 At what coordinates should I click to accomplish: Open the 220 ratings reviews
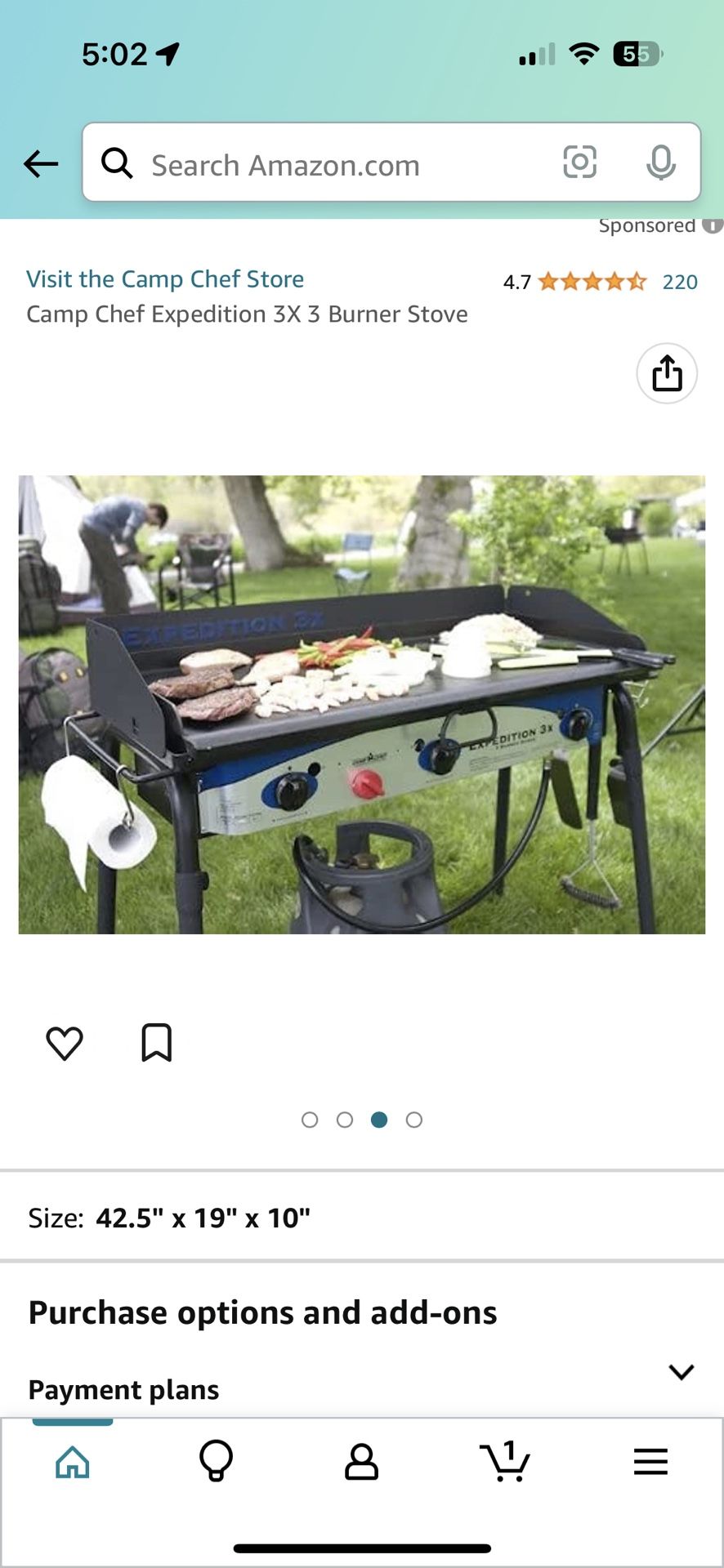tap(679, 283)
